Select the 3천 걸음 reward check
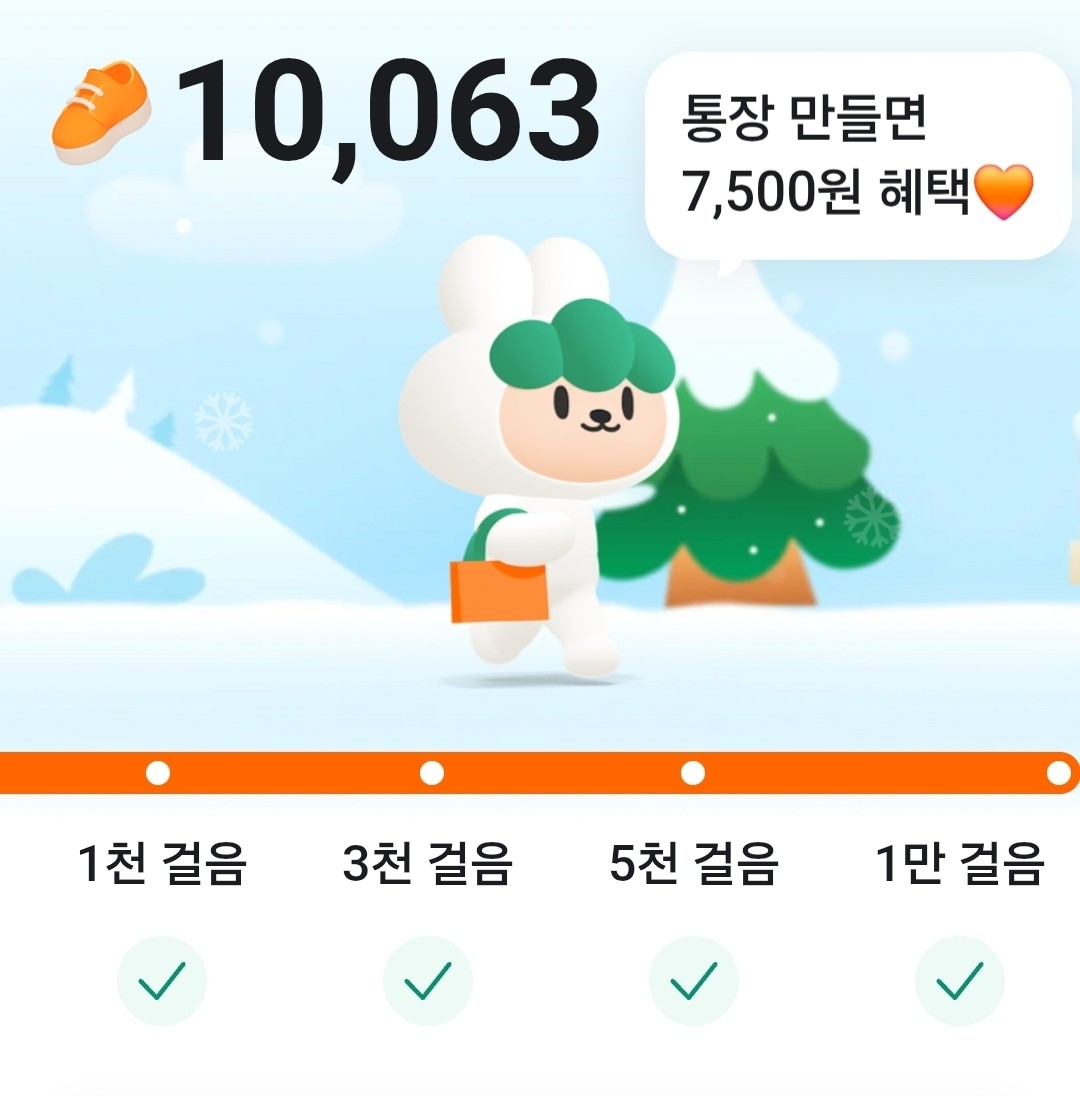Viewport: 1080px width, 1096px height. click(x=428, y=981)
